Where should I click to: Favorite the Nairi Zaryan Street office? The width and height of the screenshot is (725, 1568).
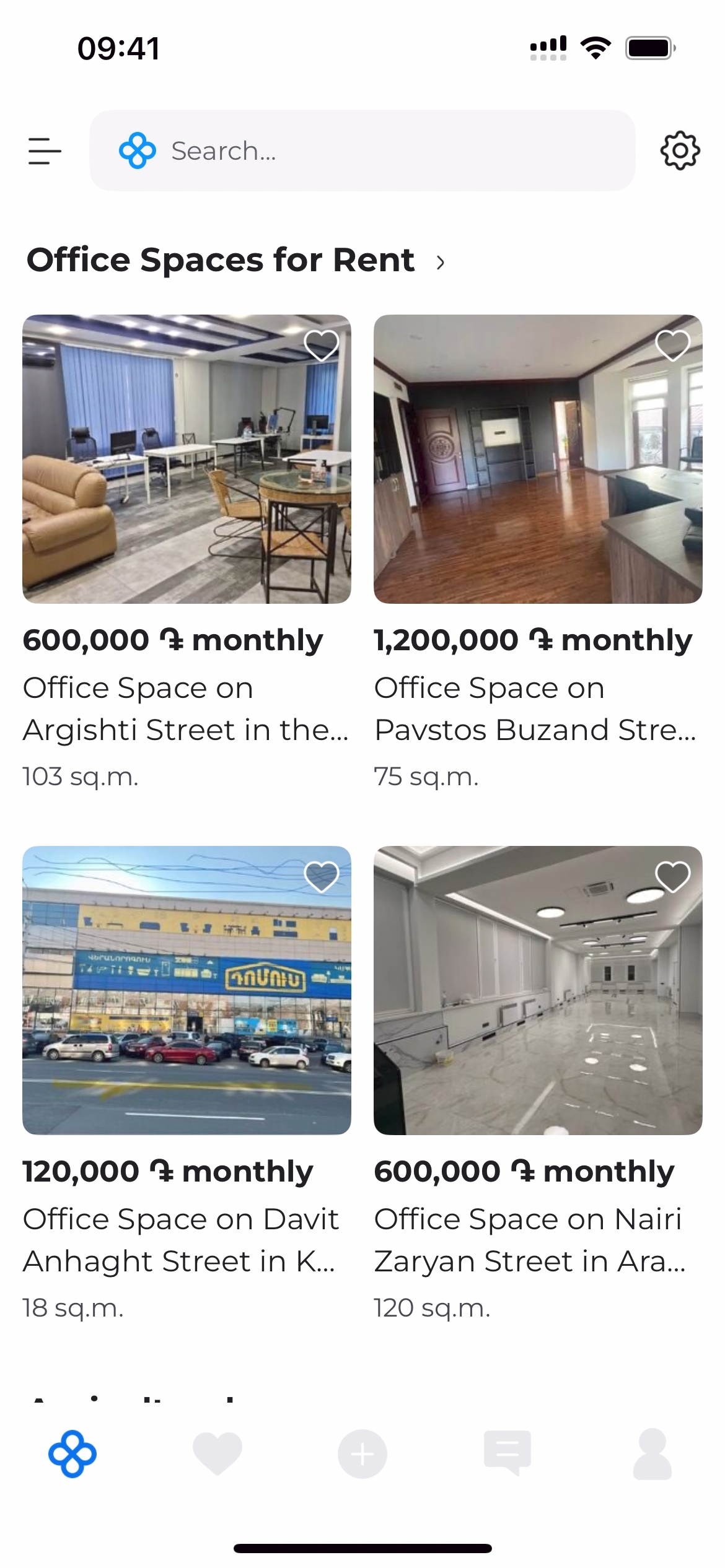(672, 877)
